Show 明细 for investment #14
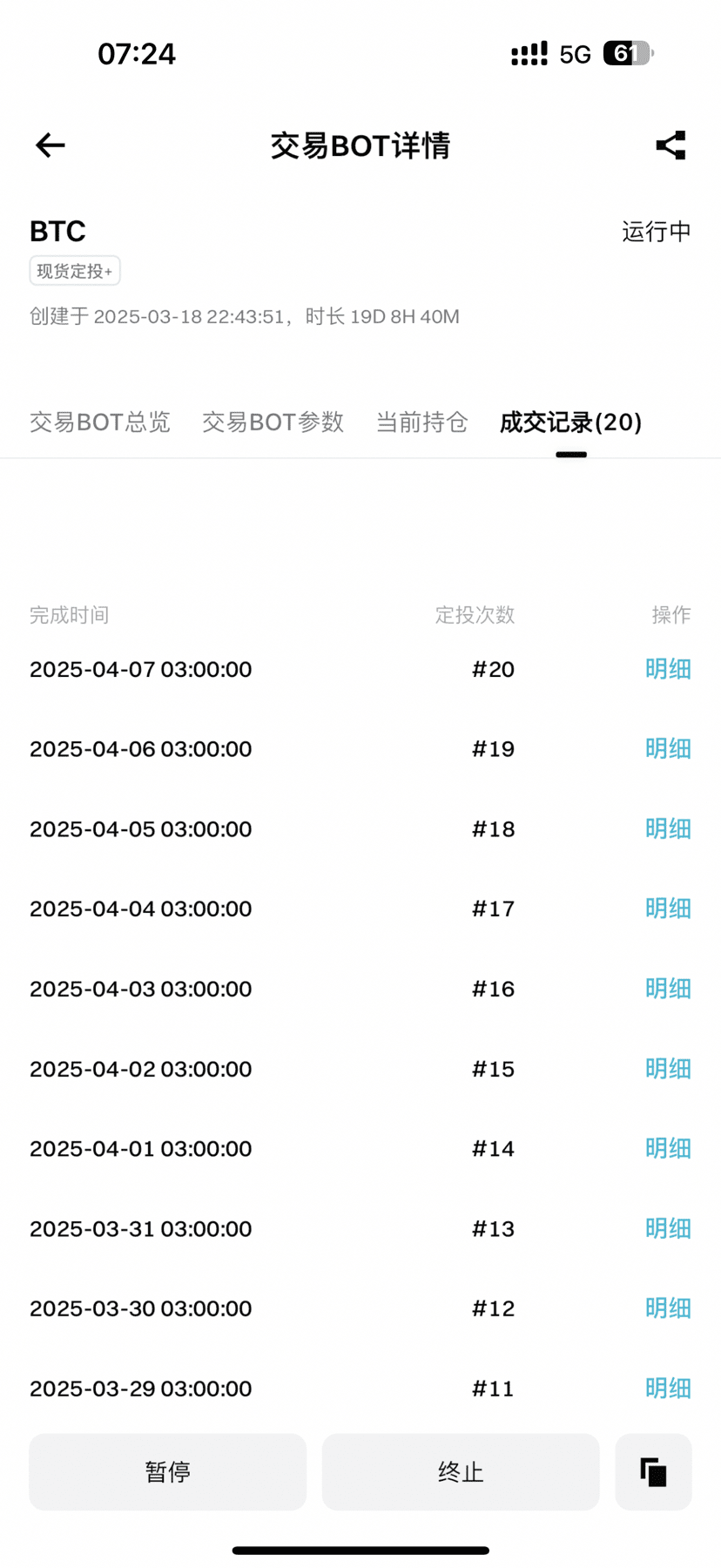This screenshot has width=721, height=1568. pos(668,1149)
